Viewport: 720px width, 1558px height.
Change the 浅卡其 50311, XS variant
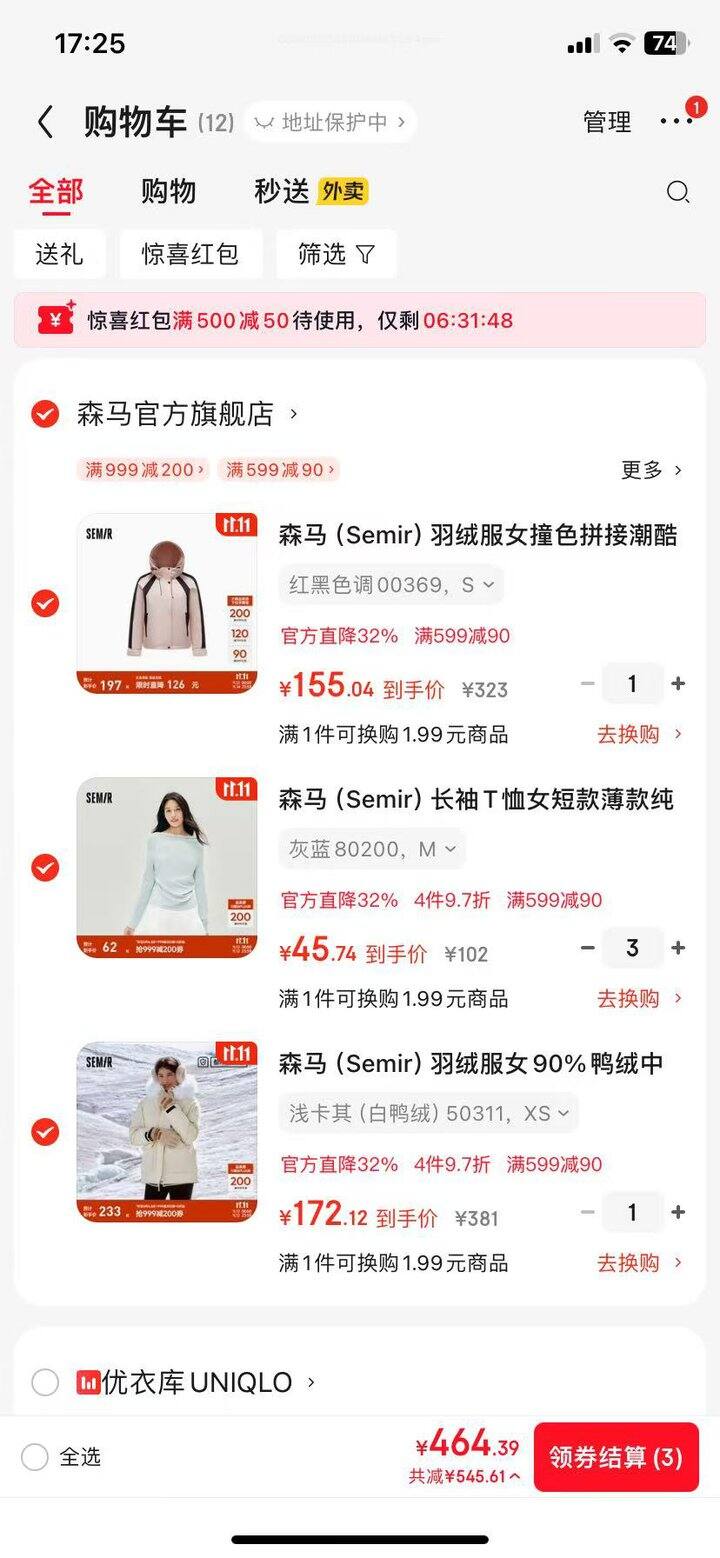coord(428,1113)
